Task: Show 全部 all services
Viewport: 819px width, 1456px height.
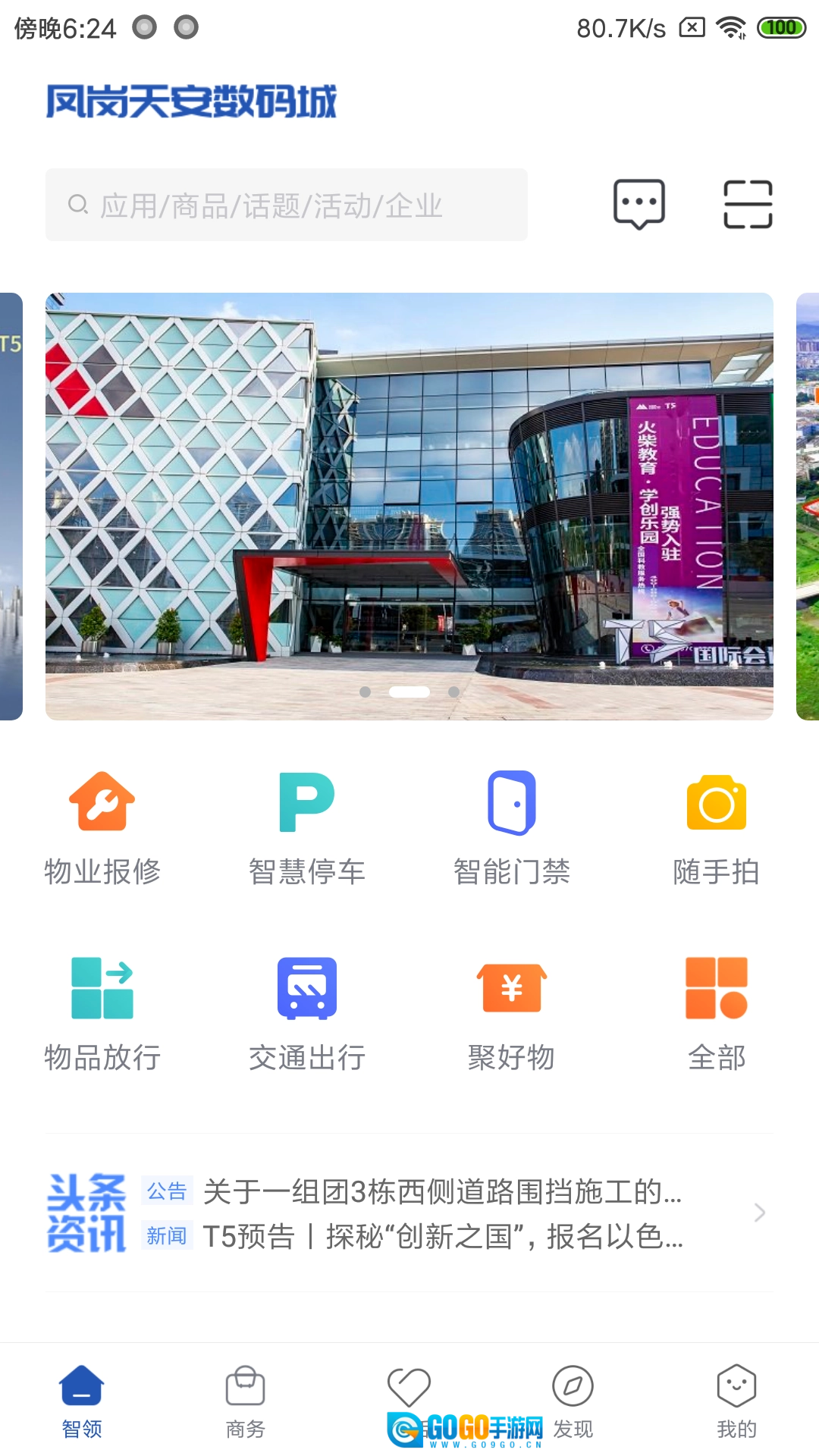Action: [716, 1014]
